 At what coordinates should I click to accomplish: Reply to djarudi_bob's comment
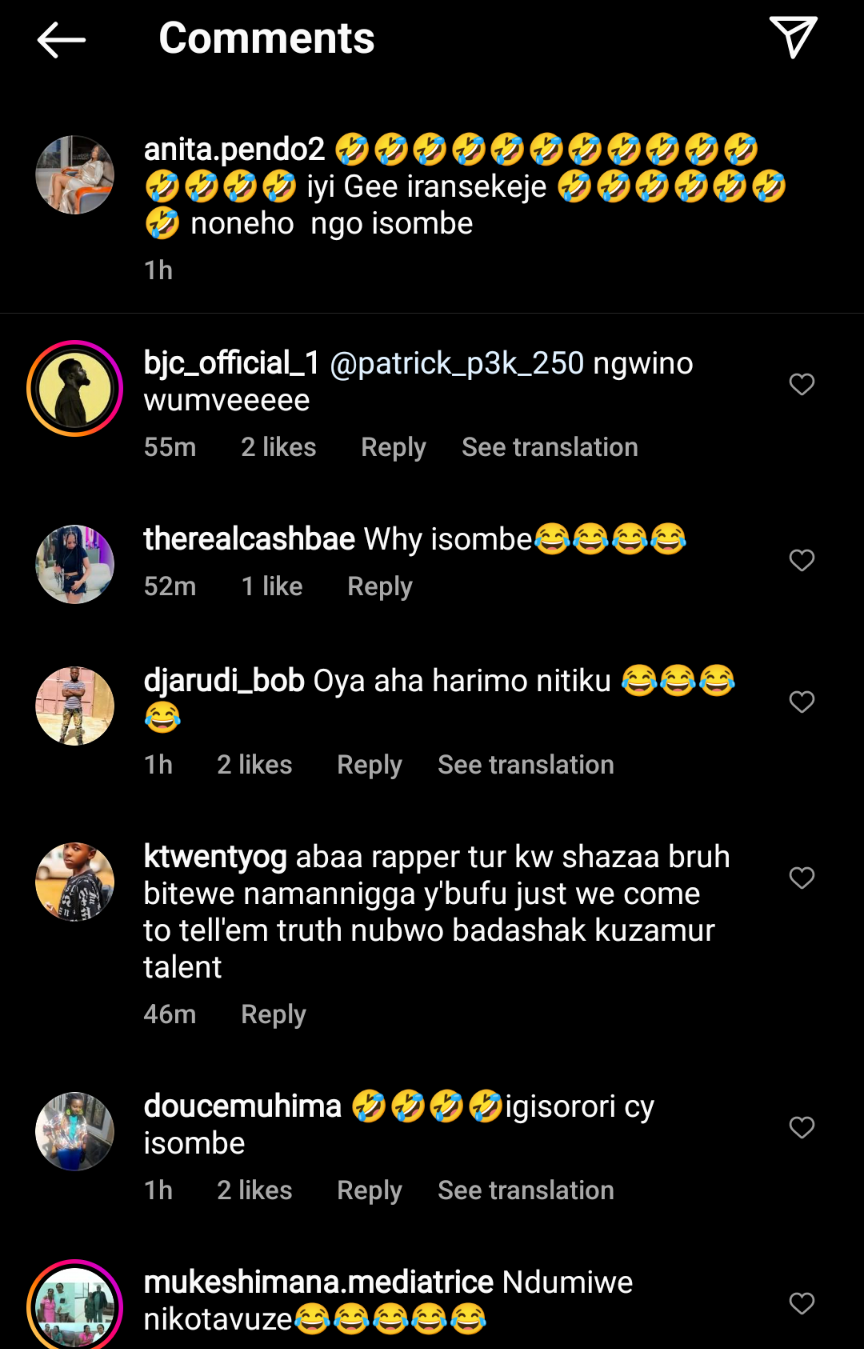[369, 765]
